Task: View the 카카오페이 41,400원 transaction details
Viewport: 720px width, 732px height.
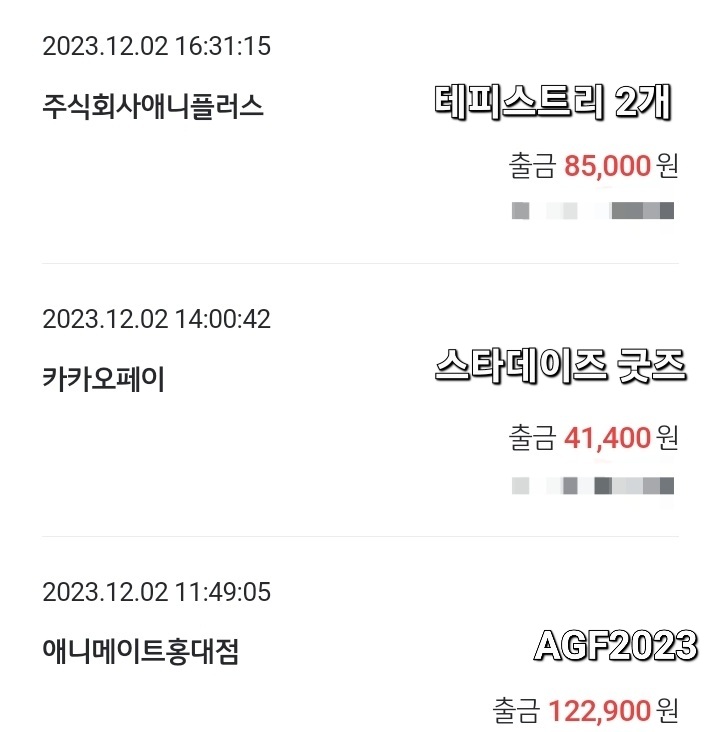Action: 104,380
